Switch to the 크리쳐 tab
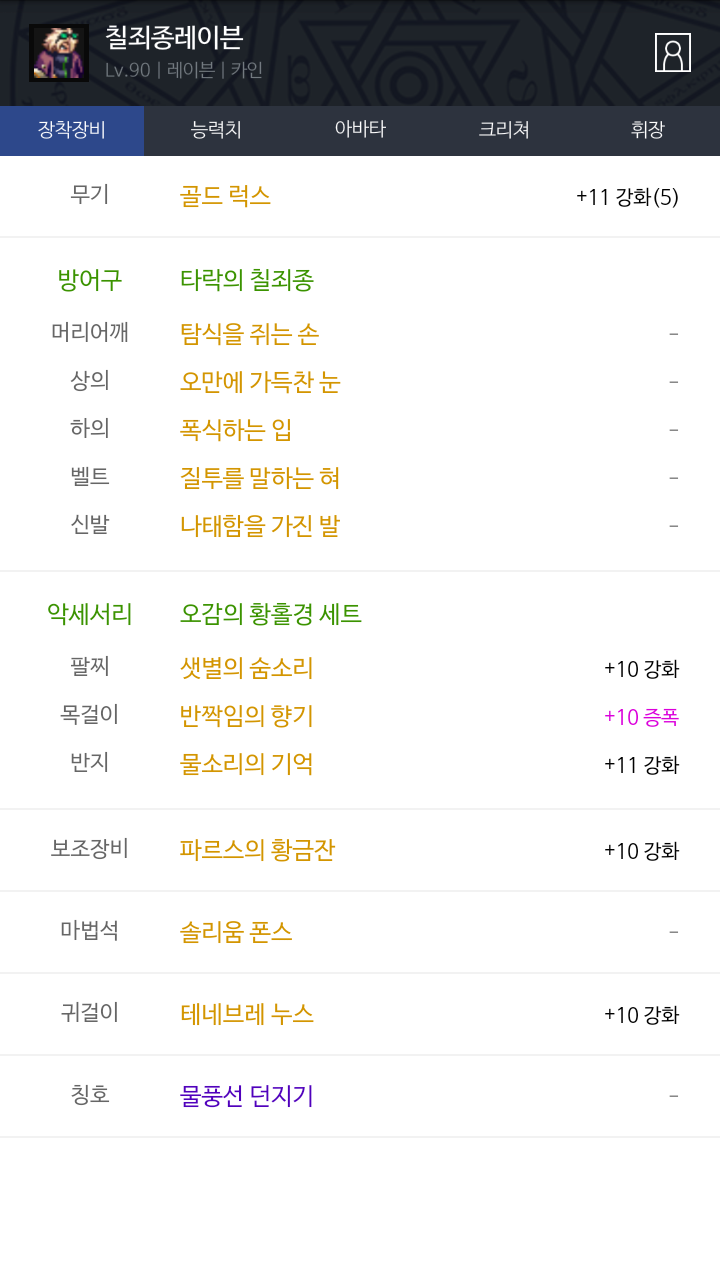The height and width of the screenshot is (1280, 720). pos(504,130)
